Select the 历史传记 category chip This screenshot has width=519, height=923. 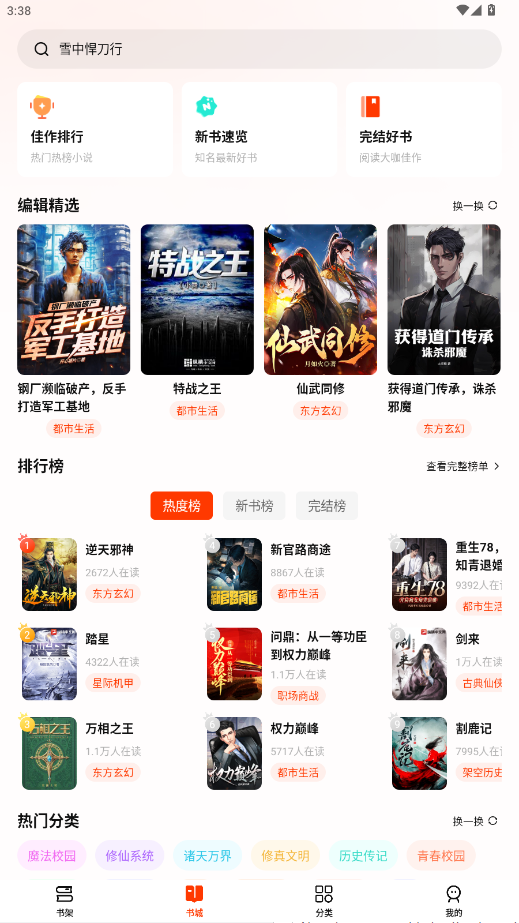tap(363, 855)
